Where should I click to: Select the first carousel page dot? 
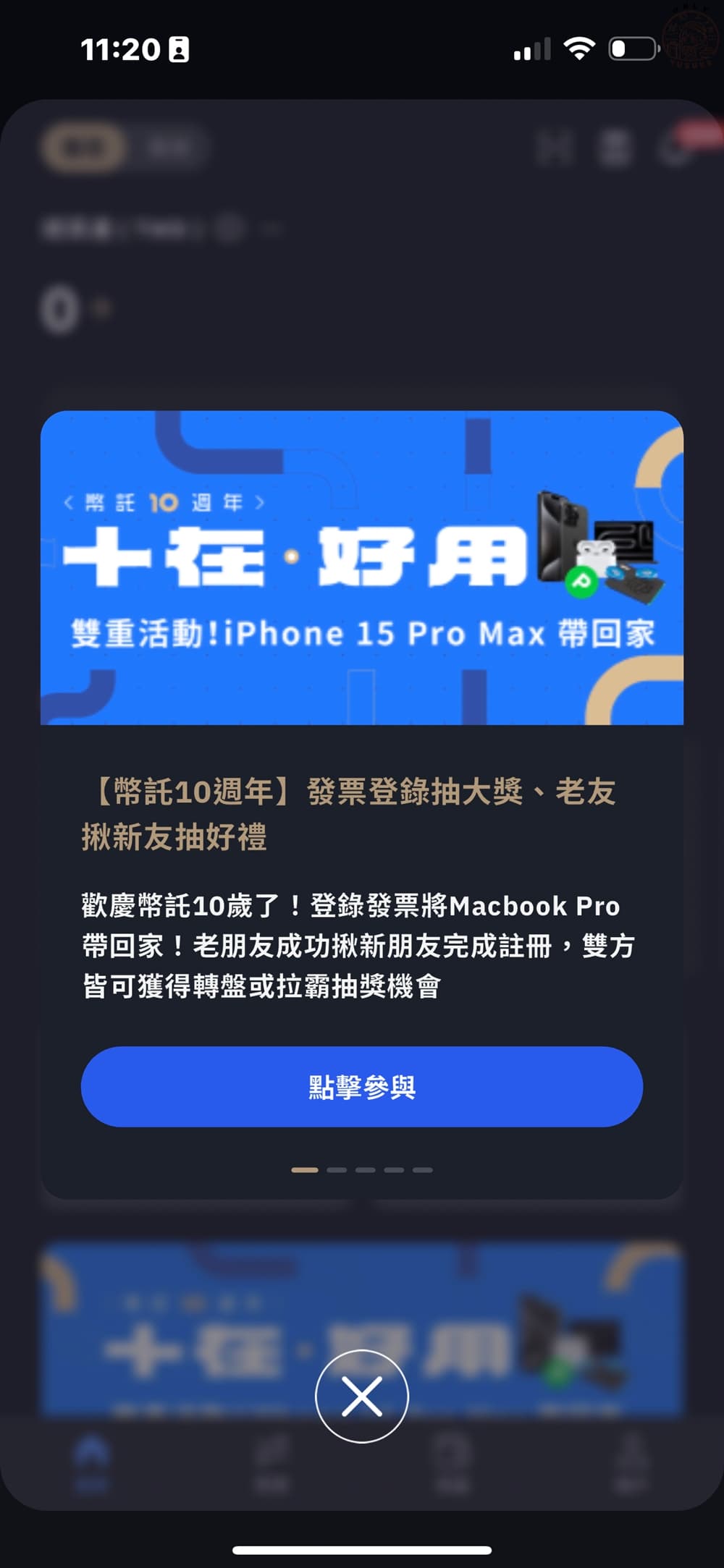pyautogui.click(x=304, y=1169)
